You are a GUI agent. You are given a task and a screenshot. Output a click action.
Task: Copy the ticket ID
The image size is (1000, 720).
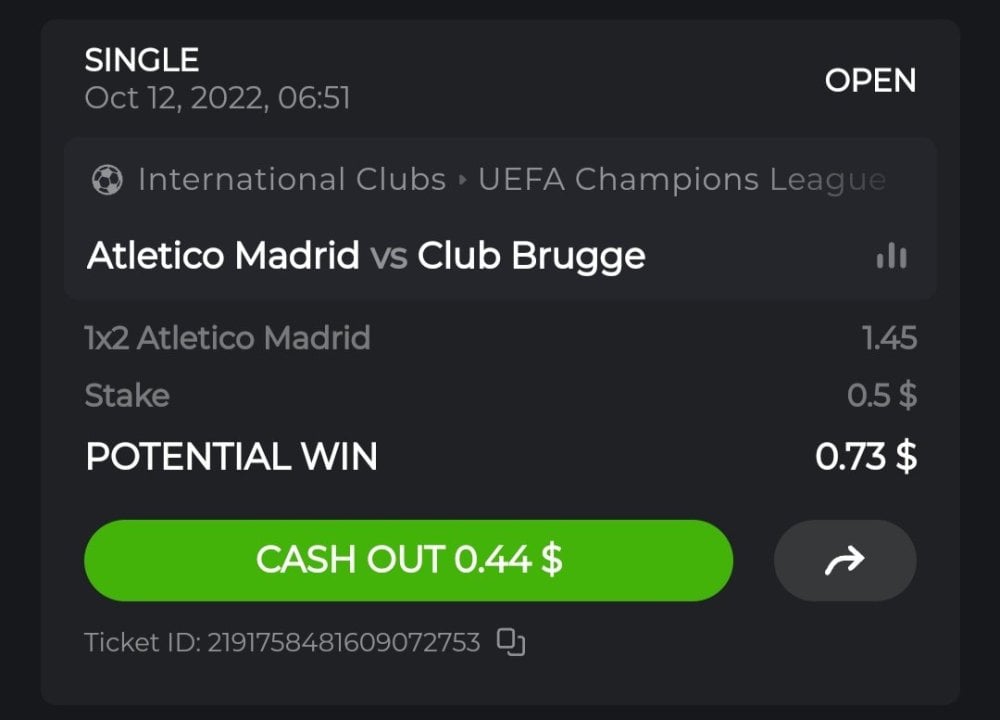click(511, 642)
